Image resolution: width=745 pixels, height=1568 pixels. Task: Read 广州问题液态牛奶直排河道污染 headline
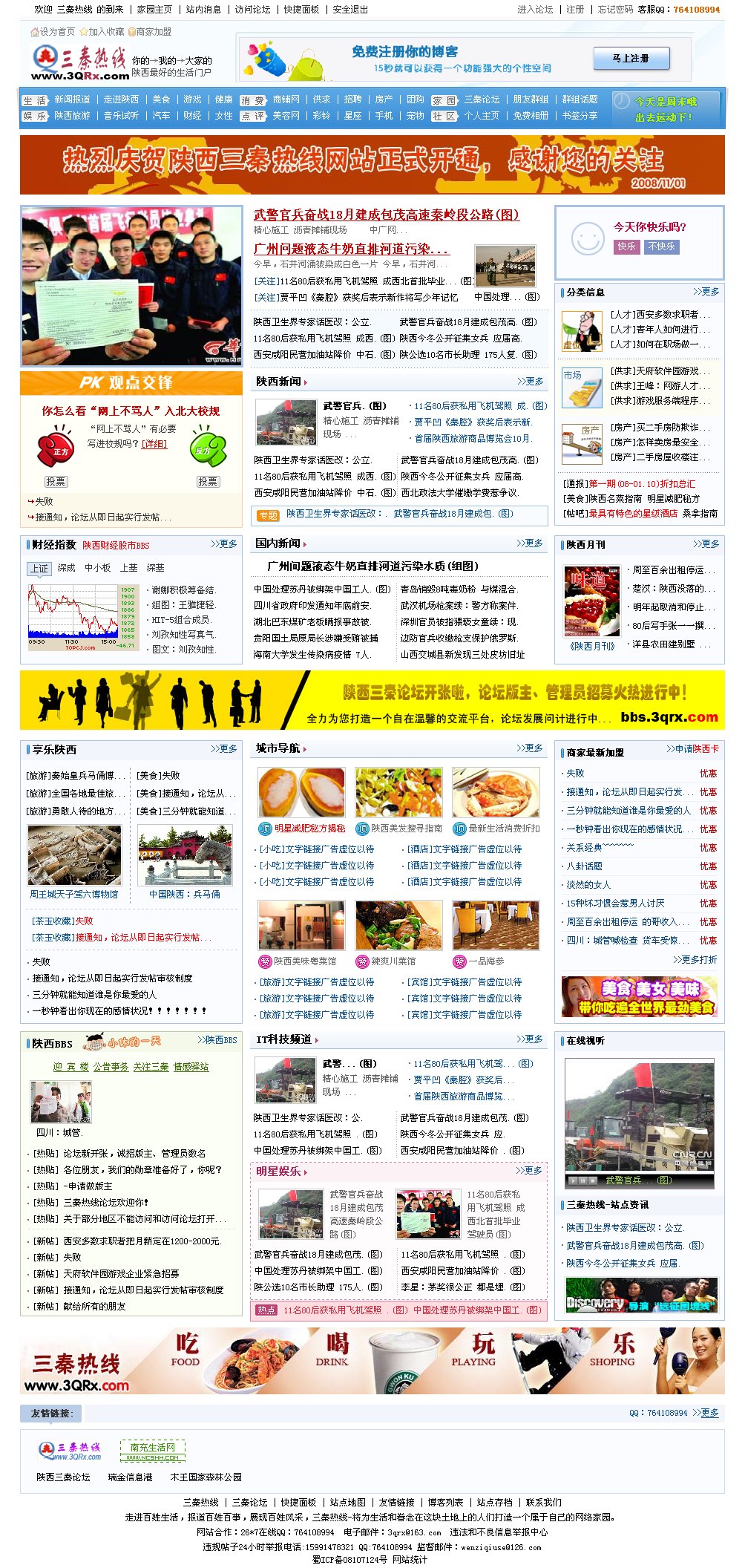tap(351, 249)
